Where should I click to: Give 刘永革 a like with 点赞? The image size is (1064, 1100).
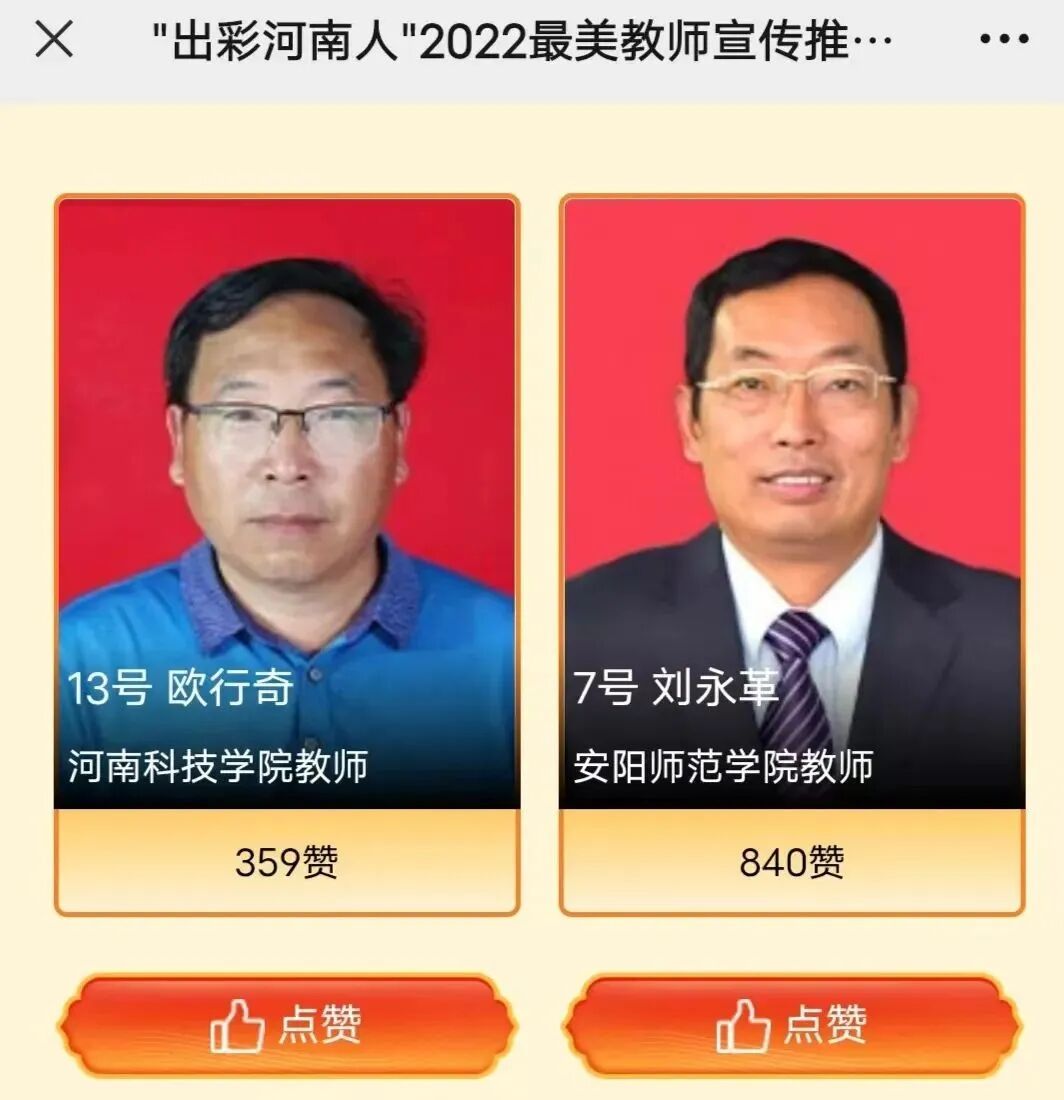(x=792, y=1025)
